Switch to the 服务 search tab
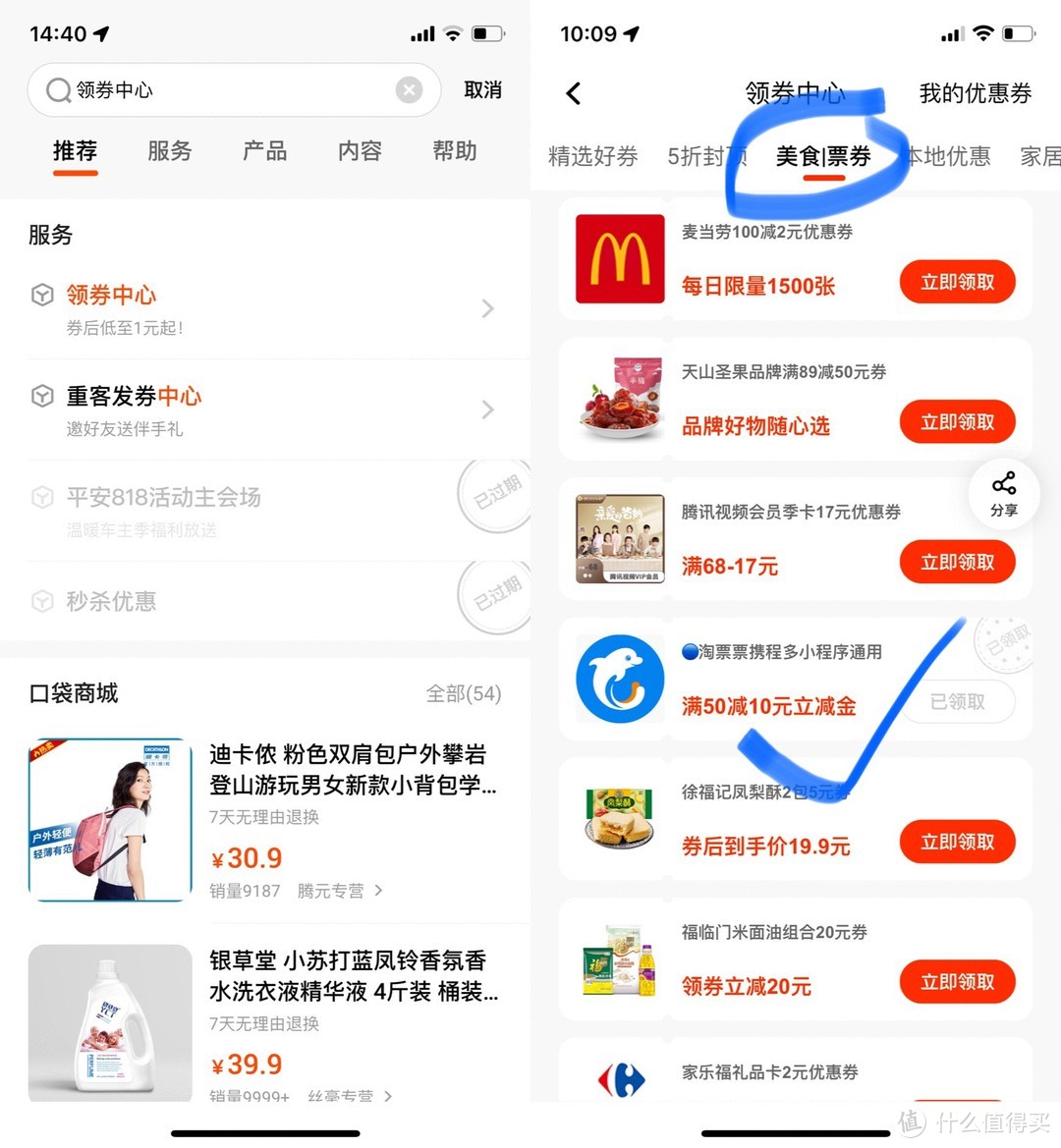1061x1148 pixels. 169,151
